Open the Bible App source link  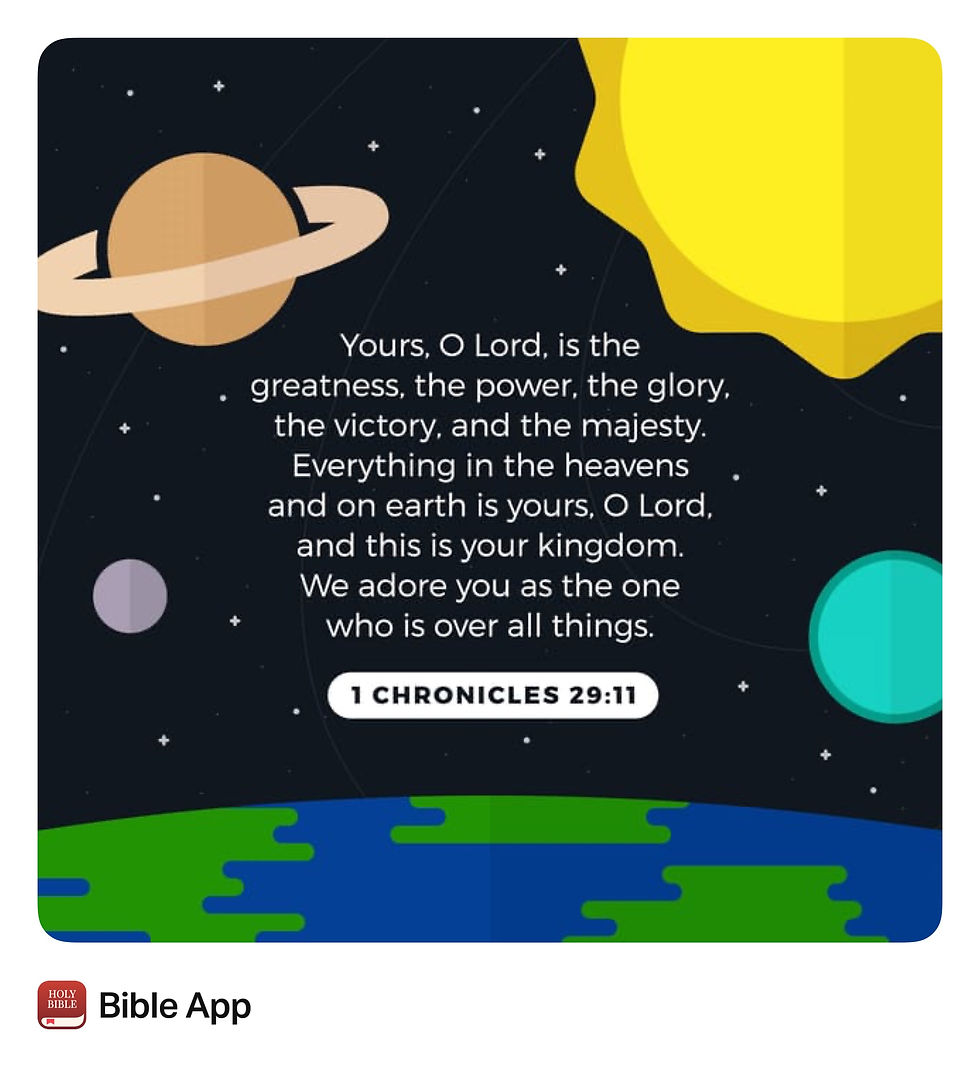tap(174, 1005)
